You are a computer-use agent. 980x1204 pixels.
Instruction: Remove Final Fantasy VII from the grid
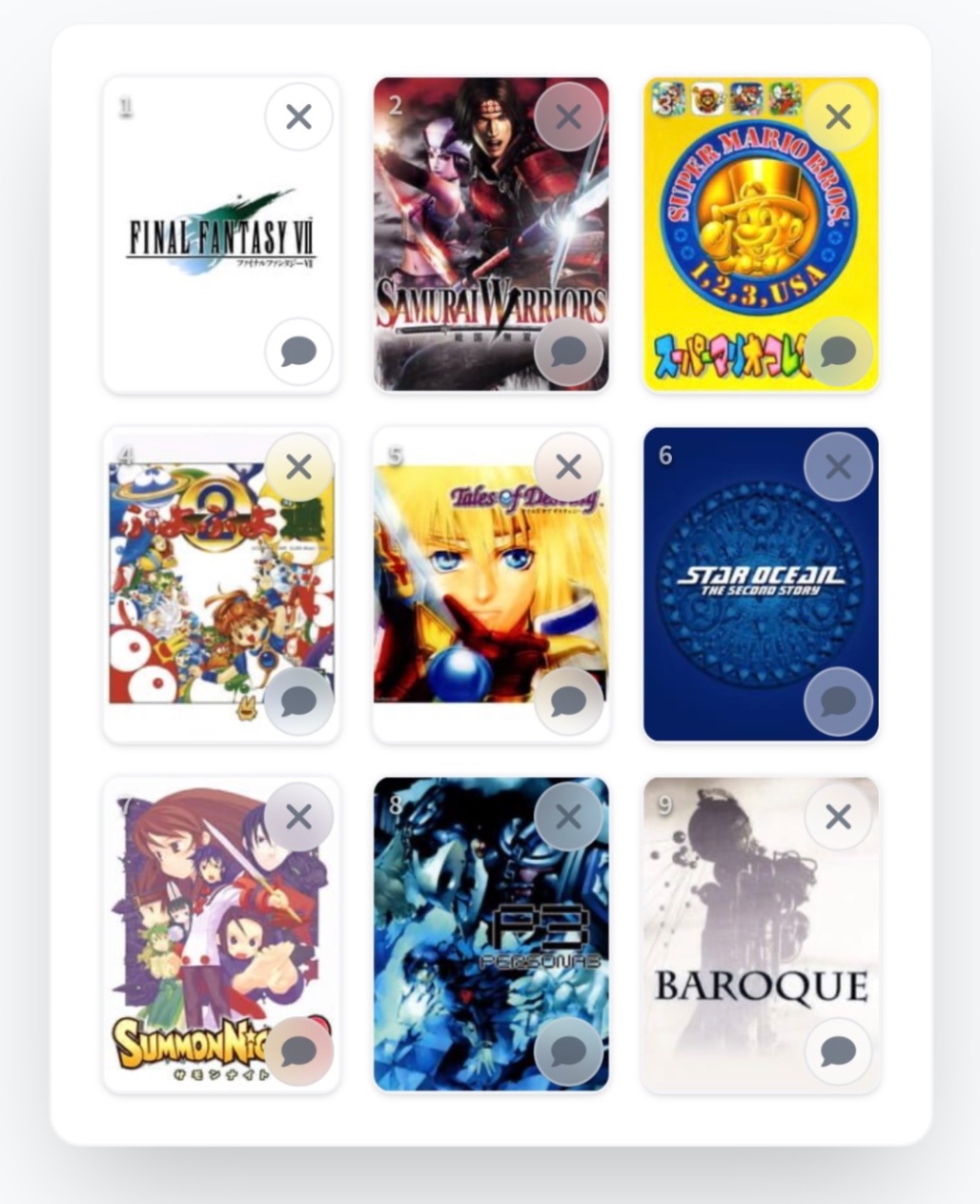298,116
